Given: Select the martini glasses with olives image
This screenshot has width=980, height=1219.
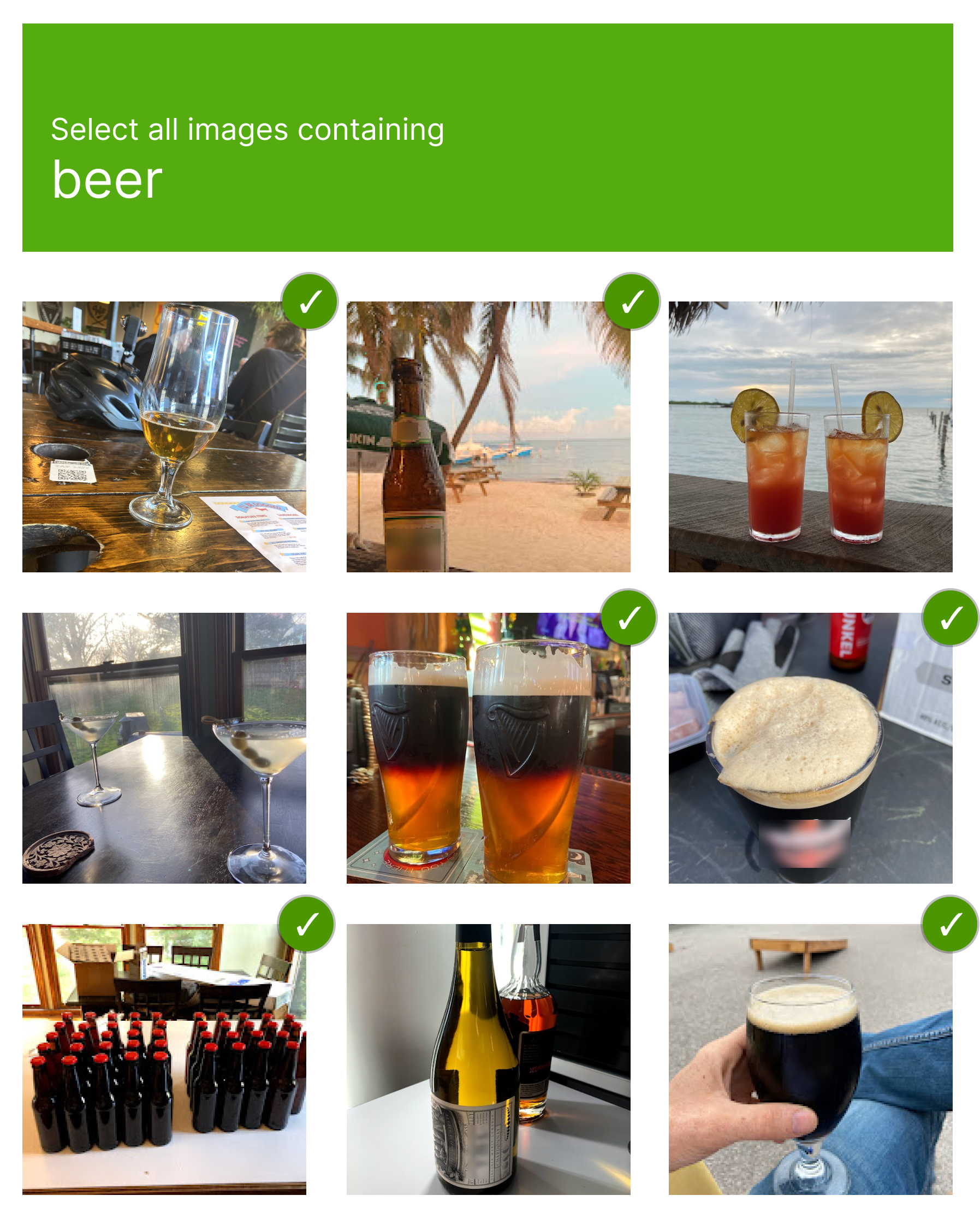Looking at the screenshot, I should pyautogui.click(x=164, y=748).
